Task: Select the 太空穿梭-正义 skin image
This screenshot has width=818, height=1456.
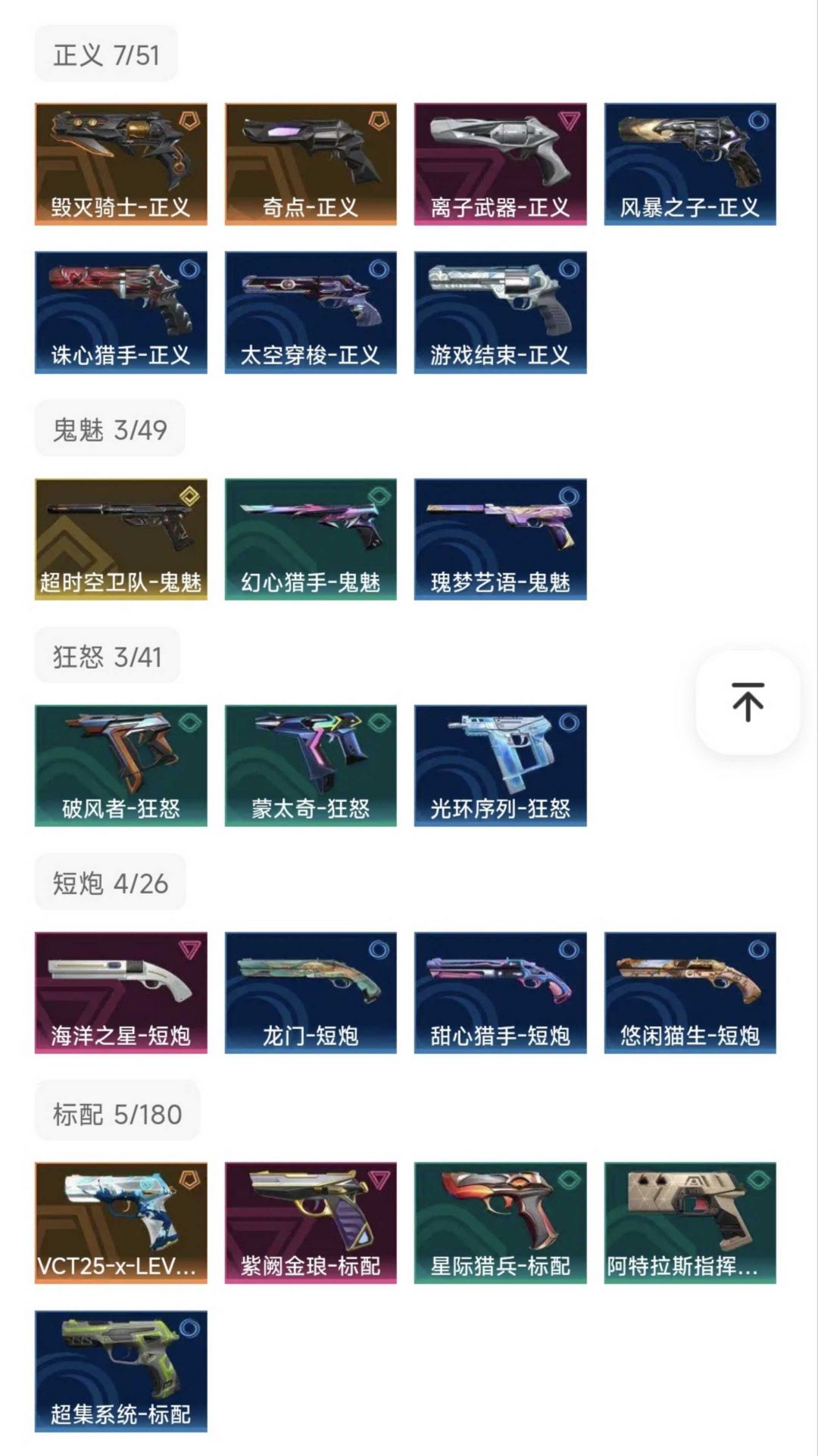Action: click(311, 310)
